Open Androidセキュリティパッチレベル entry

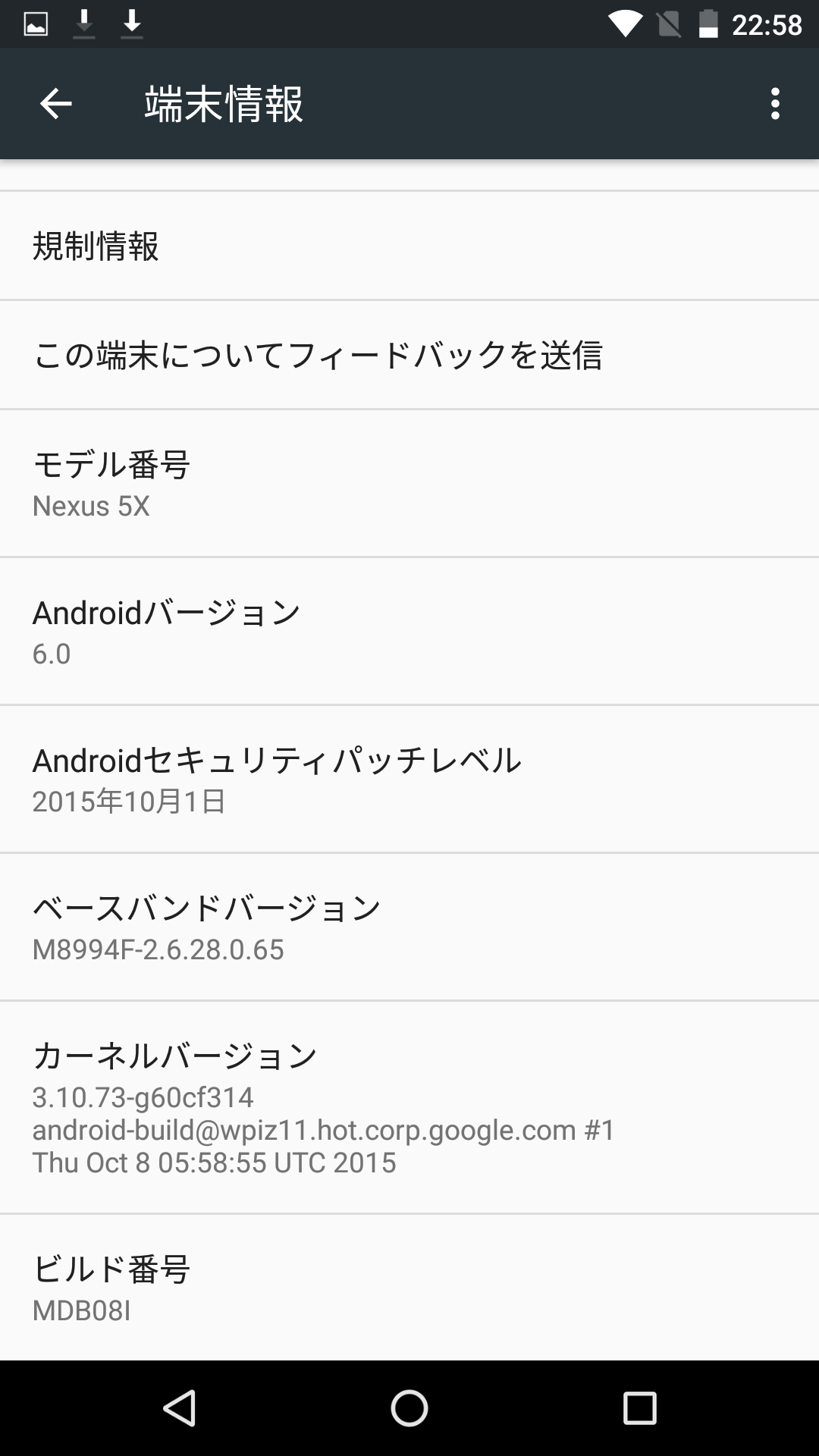click(x=409, y=779)
